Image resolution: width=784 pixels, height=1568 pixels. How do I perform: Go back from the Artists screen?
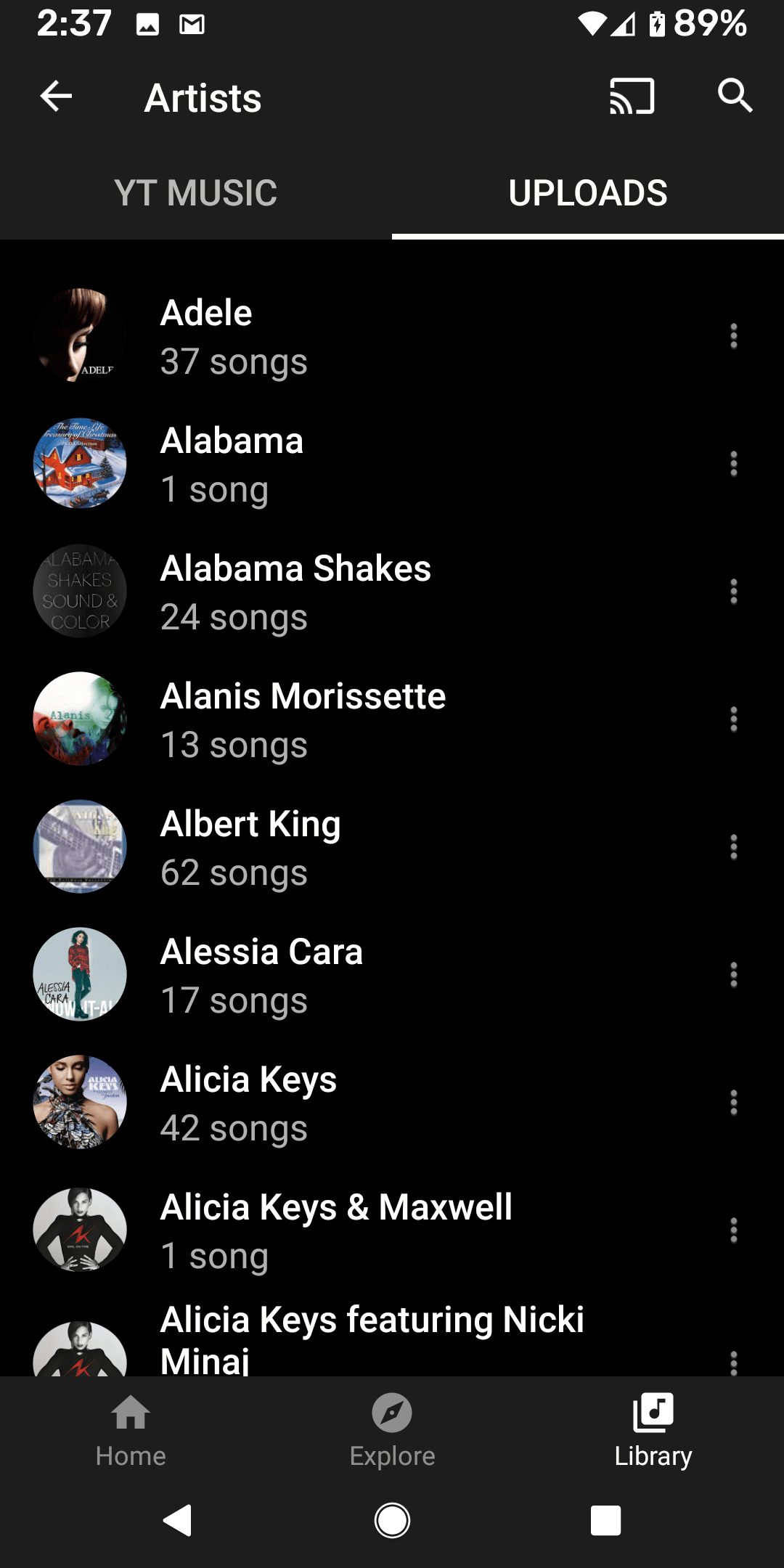[x=56, y=97]
